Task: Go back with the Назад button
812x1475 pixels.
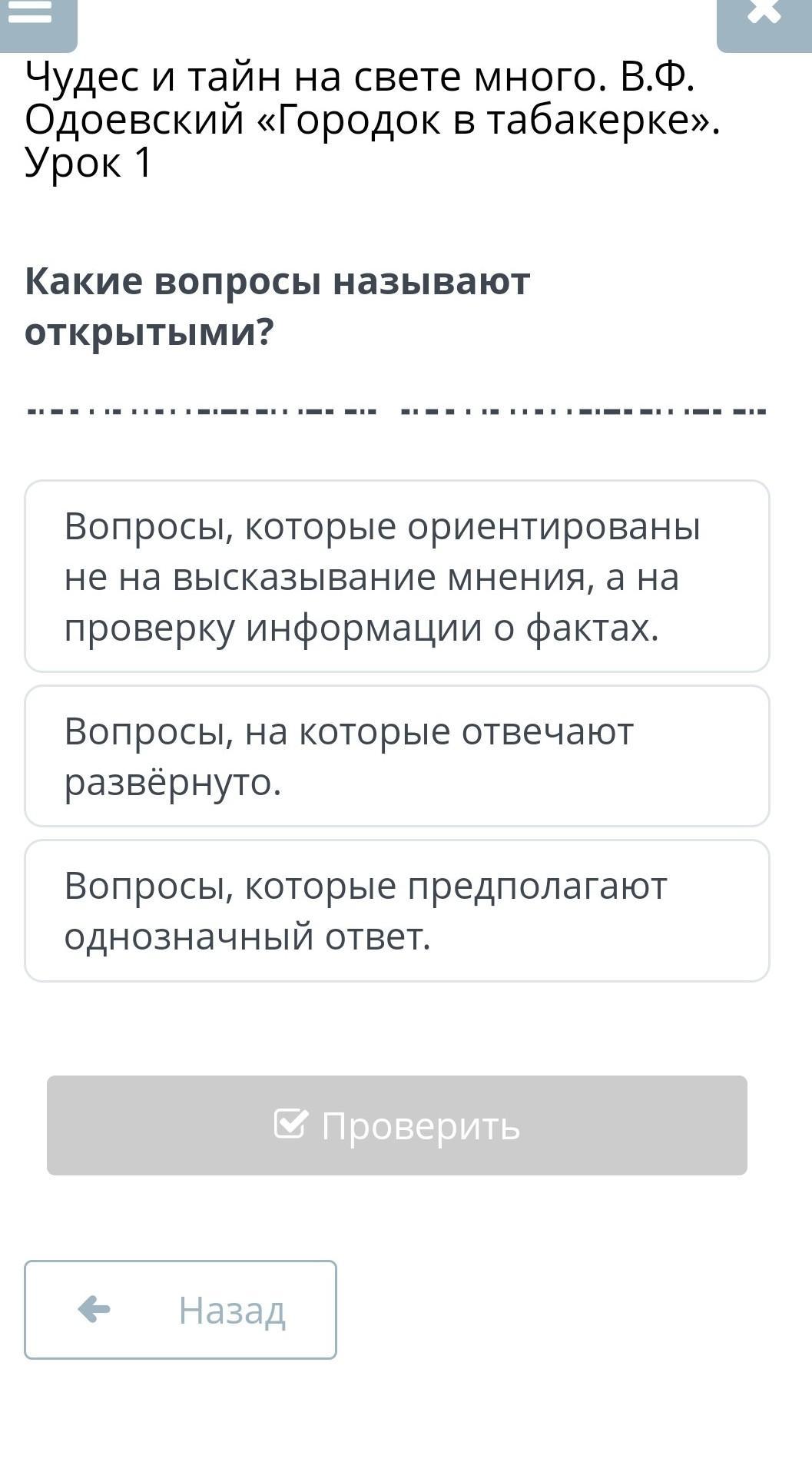Action: coord(181,1310)
